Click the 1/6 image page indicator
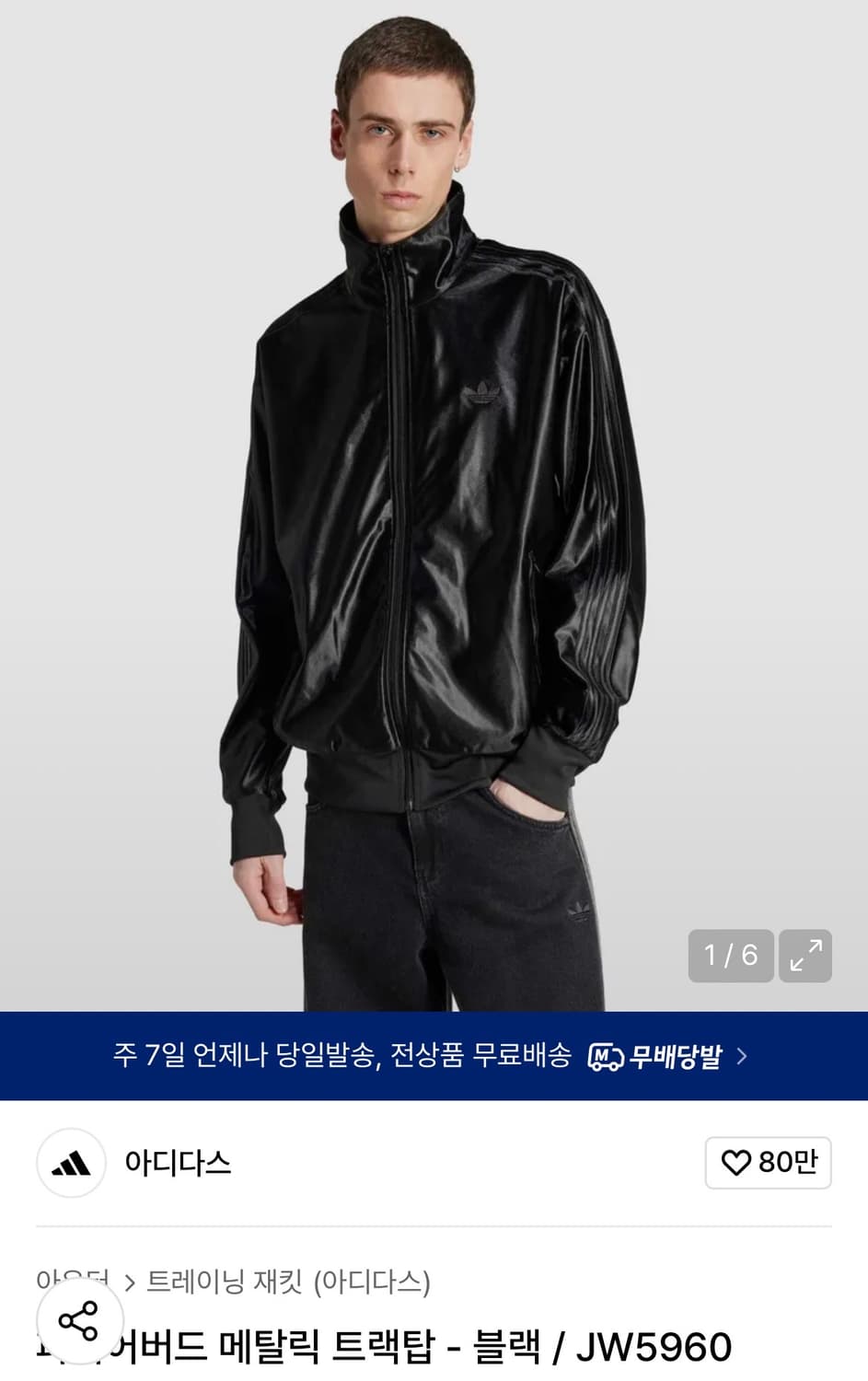Image resolution: width=868 pixels, height=1381 pixels. click(x=731, y=957)
